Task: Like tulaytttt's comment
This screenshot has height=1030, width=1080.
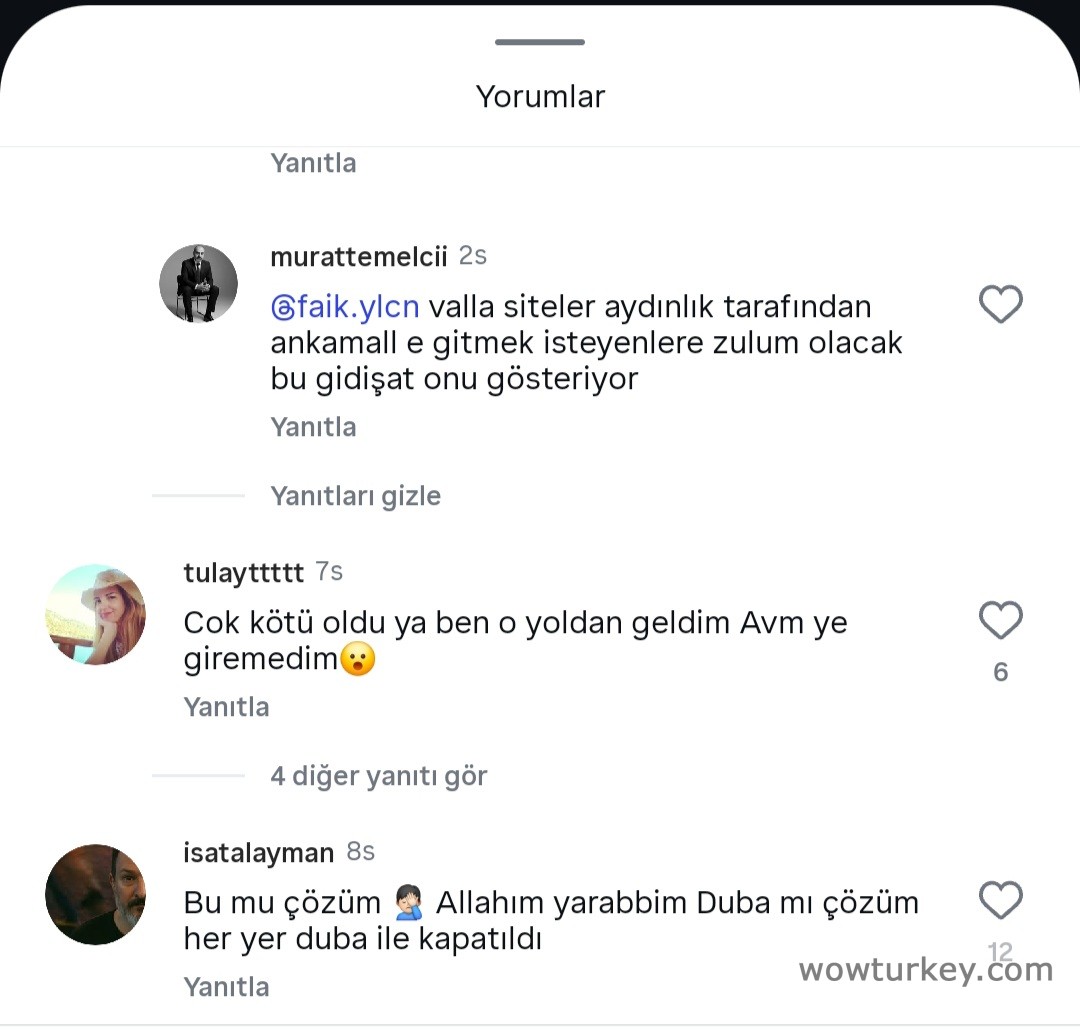Action: point(1000,621)
